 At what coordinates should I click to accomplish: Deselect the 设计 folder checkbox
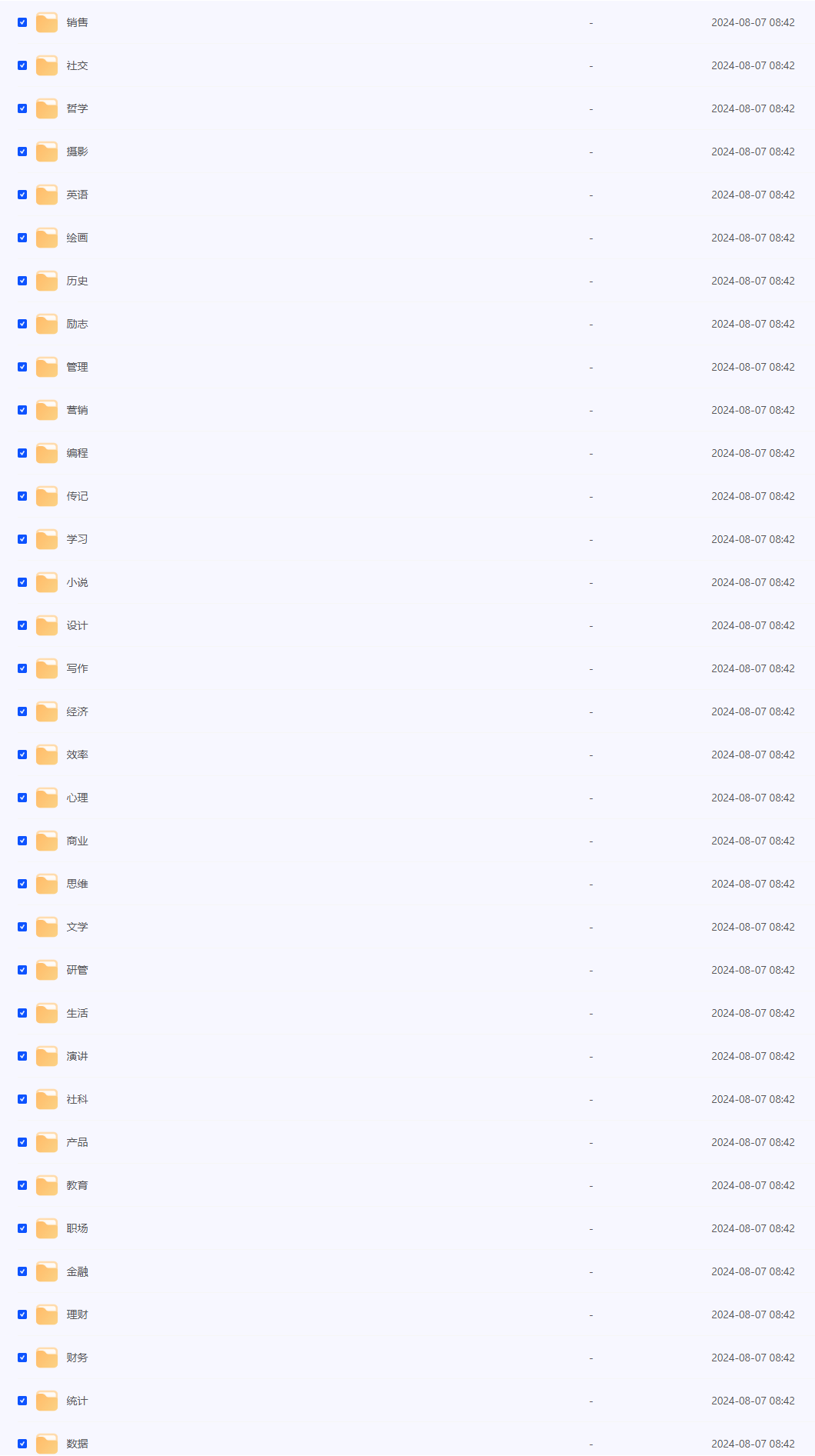[x=22, y=625]
